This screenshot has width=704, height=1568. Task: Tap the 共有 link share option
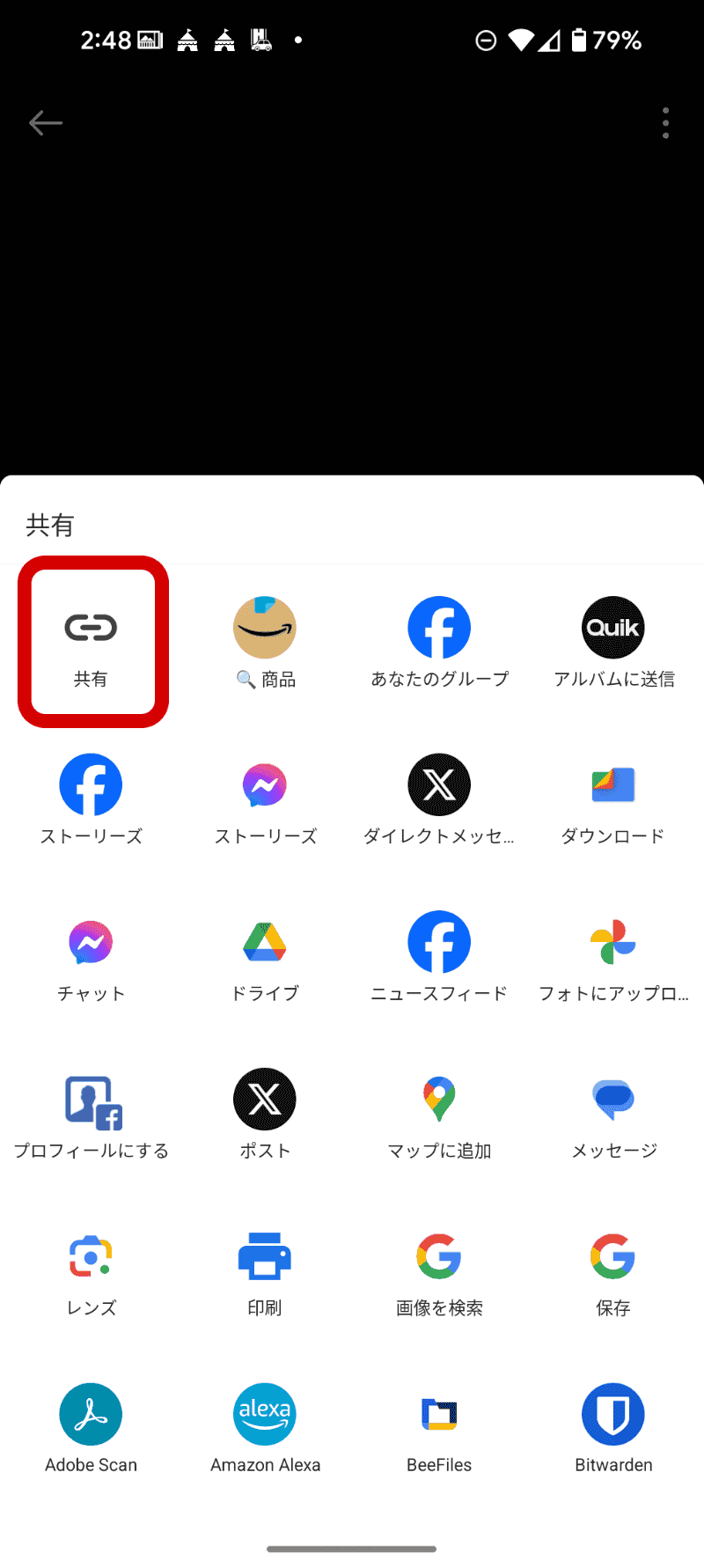pos(92,643)
